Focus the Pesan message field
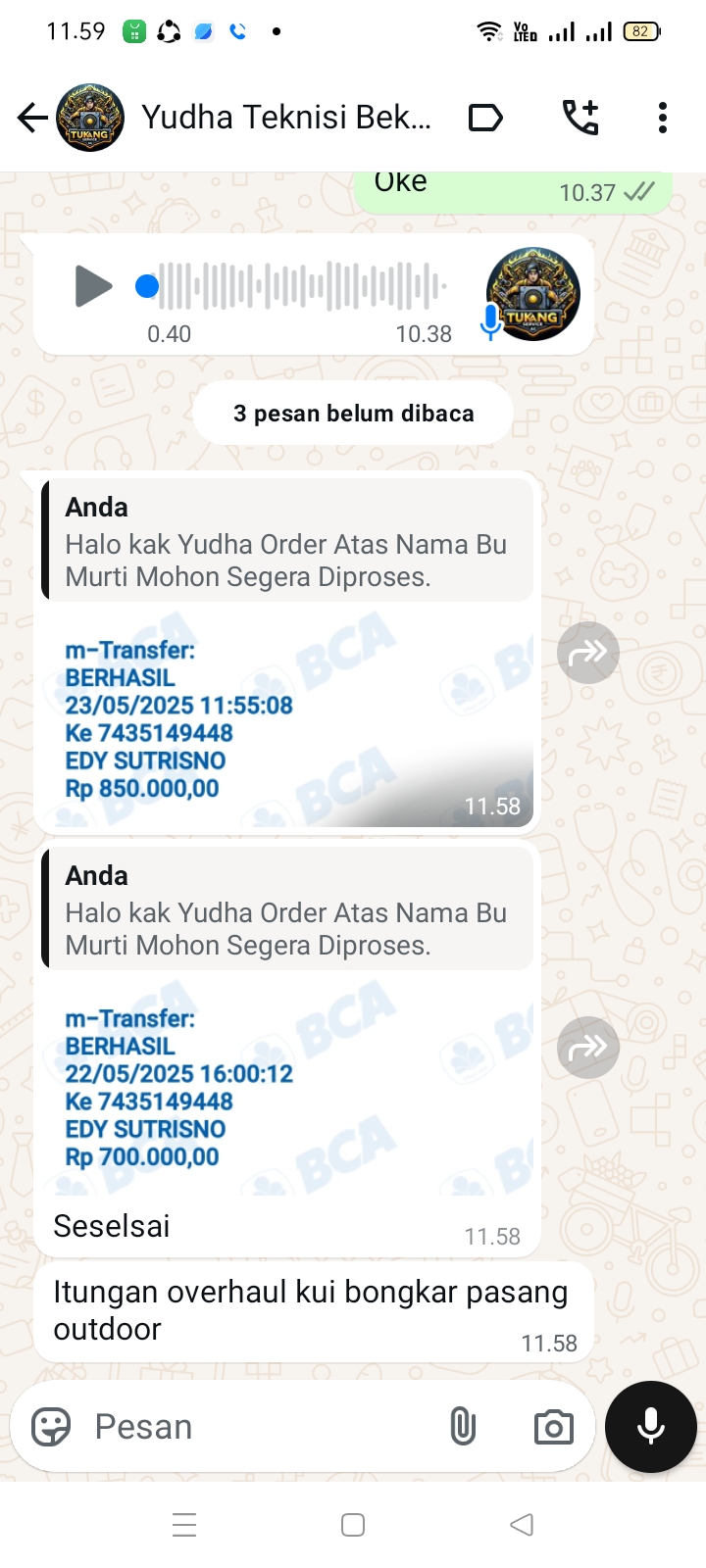Image resolution: width=706 pixels, height=1568 pixels. (255, 1427)
